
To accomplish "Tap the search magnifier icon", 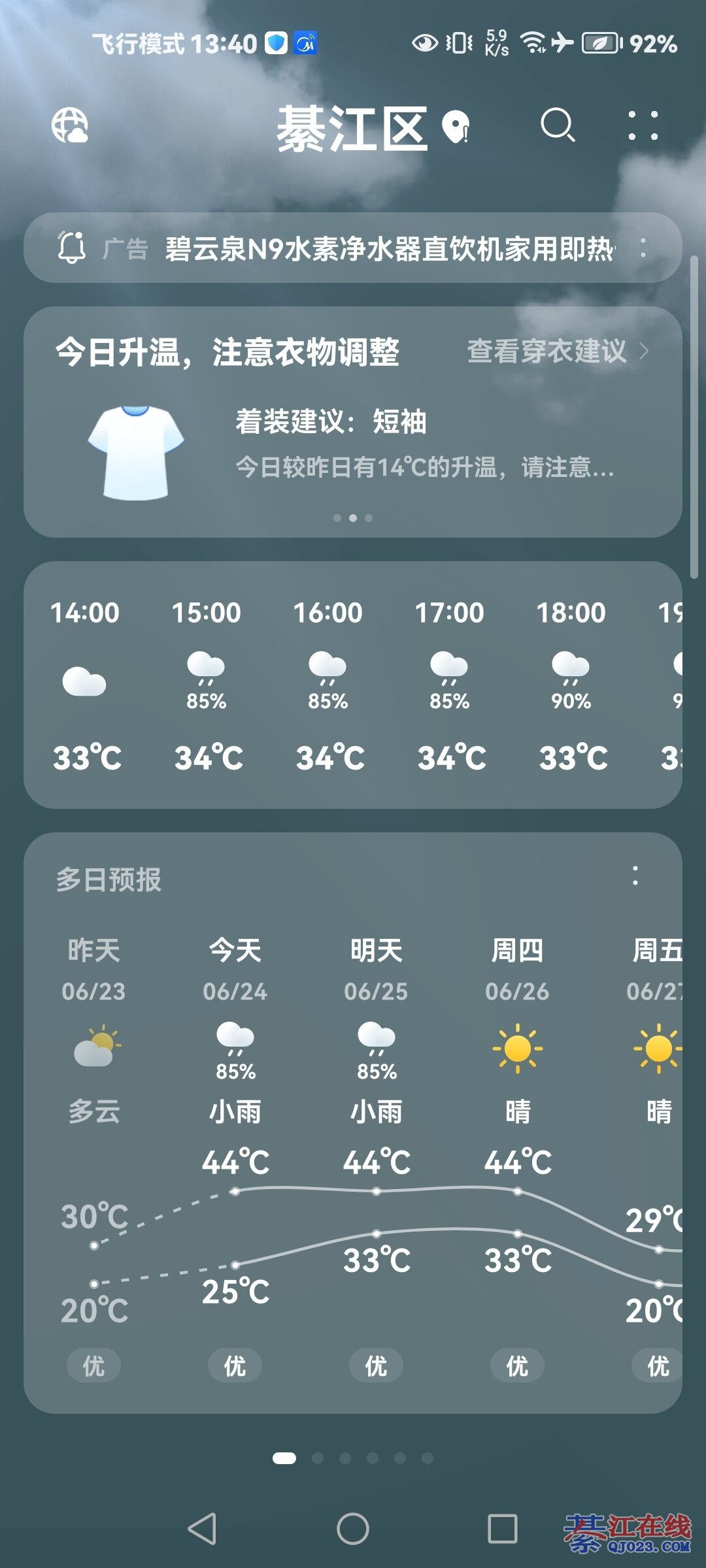I will (x=558, y=125).
